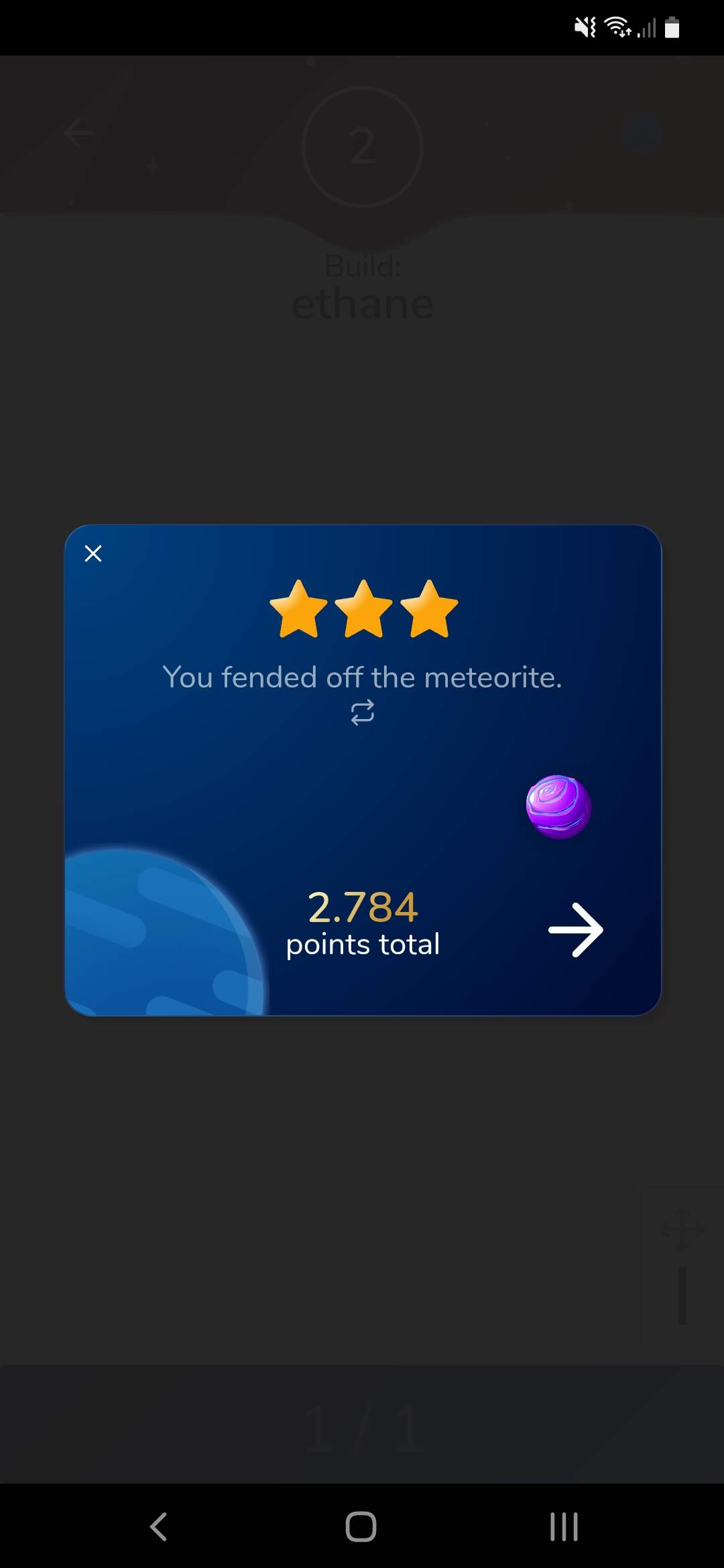This screenshot has width=724, height=1568.
Task: Close the meteorite result dialog
Action: [x=93, y=553]
